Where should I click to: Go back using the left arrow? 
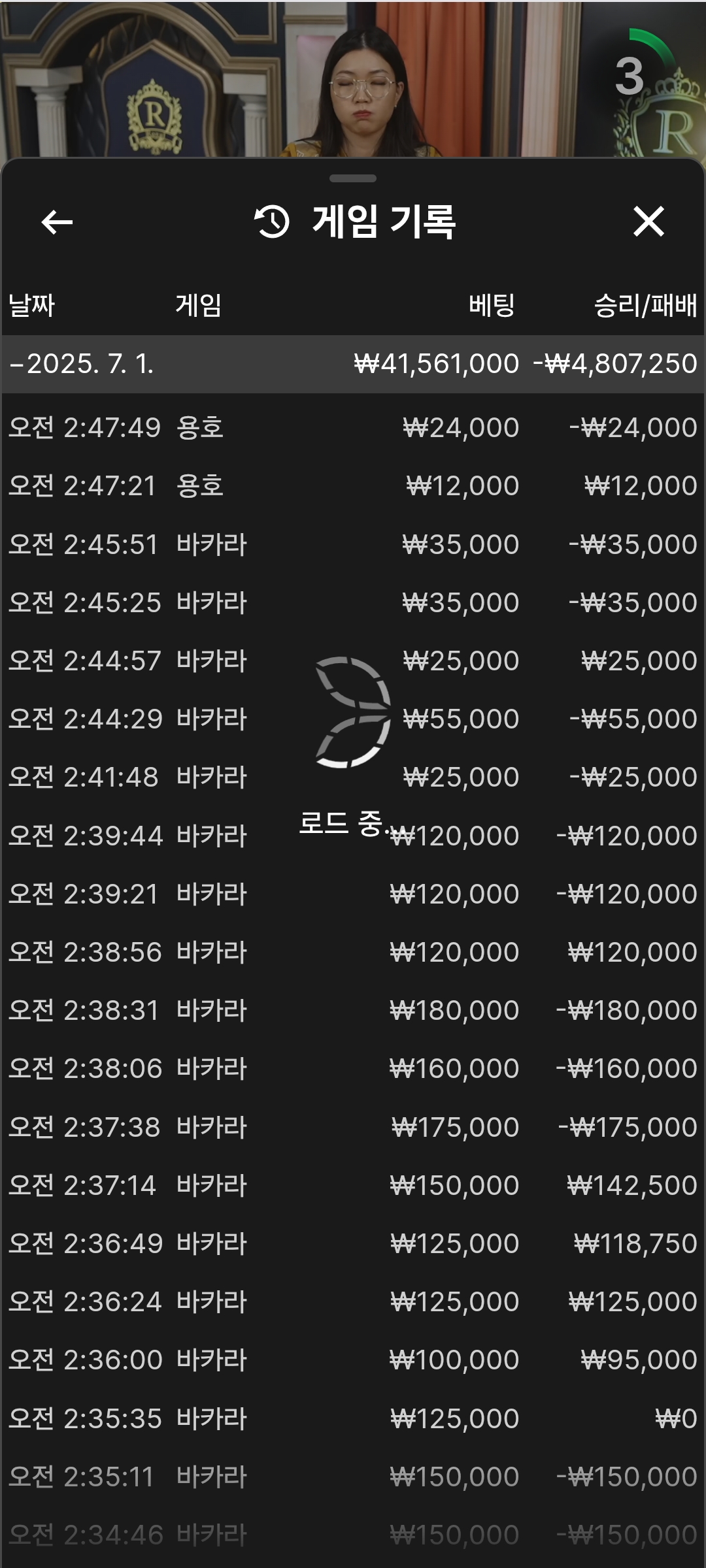(57, 222)
